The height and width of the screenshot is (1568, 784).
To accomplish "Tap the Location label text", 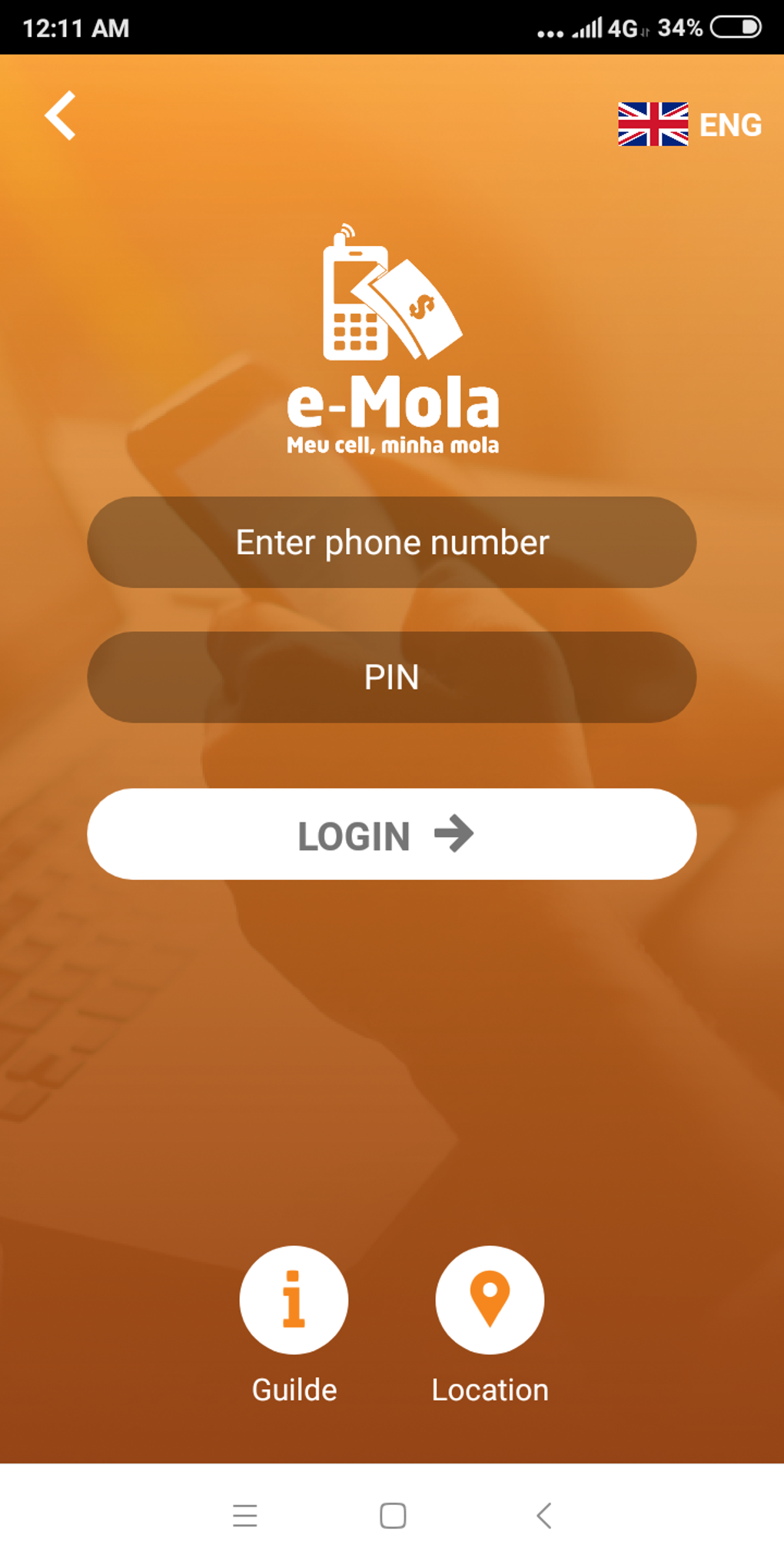I will [x=490, y=1389].
